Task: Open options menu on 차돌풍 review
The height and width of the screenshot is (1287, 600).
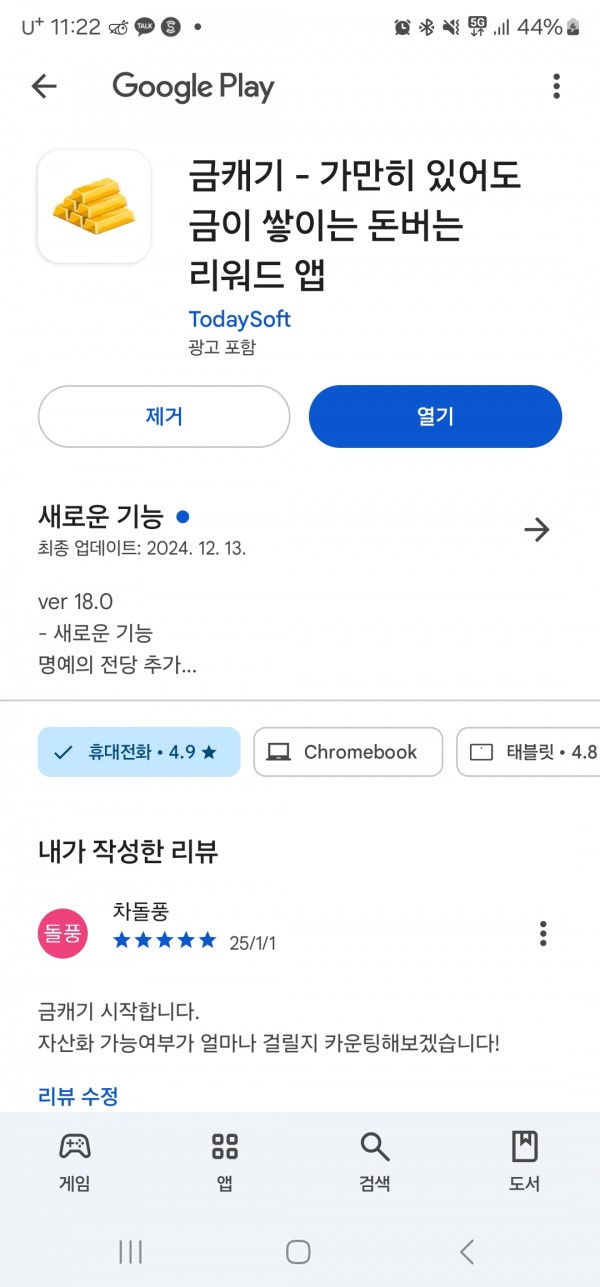Action: tap(543, 934)
